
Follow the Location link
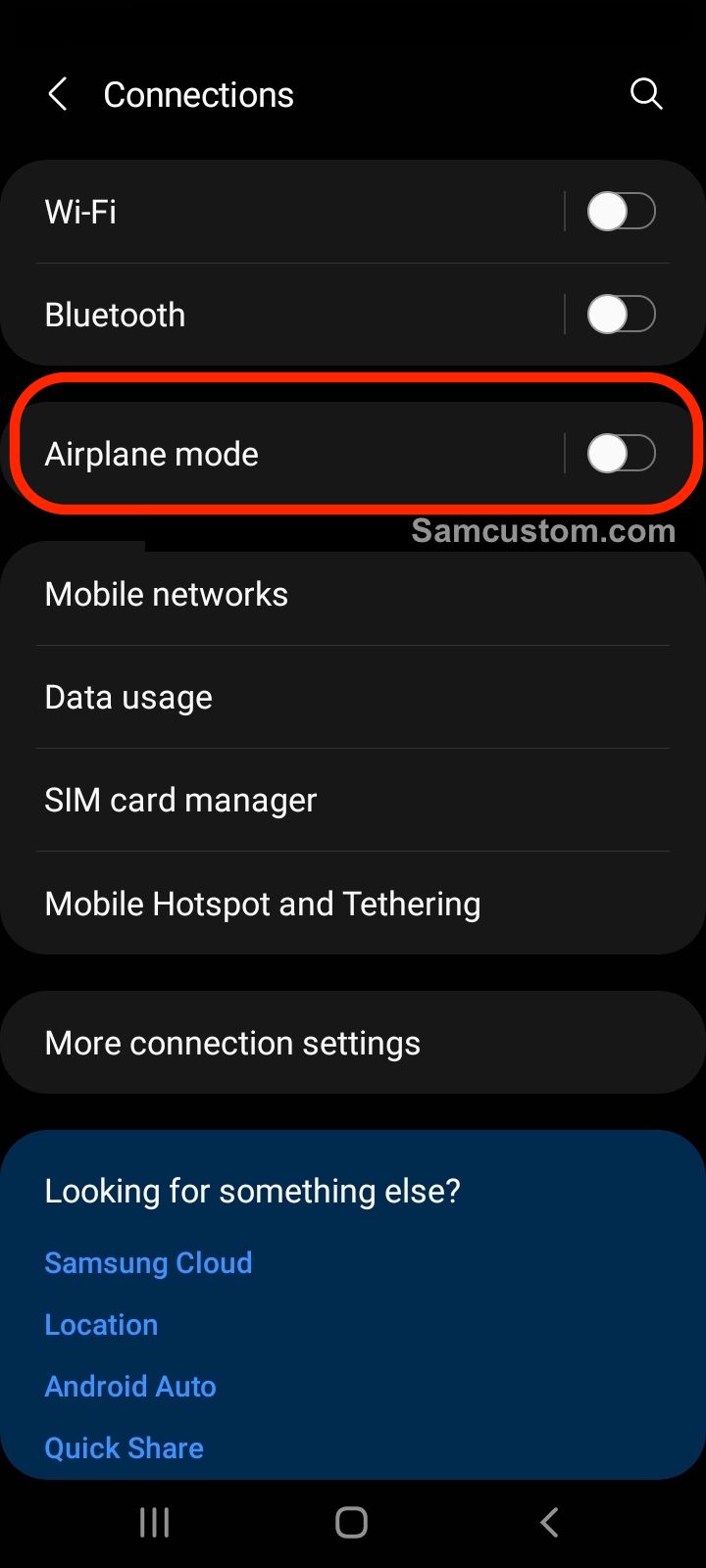pos(101,1324)
